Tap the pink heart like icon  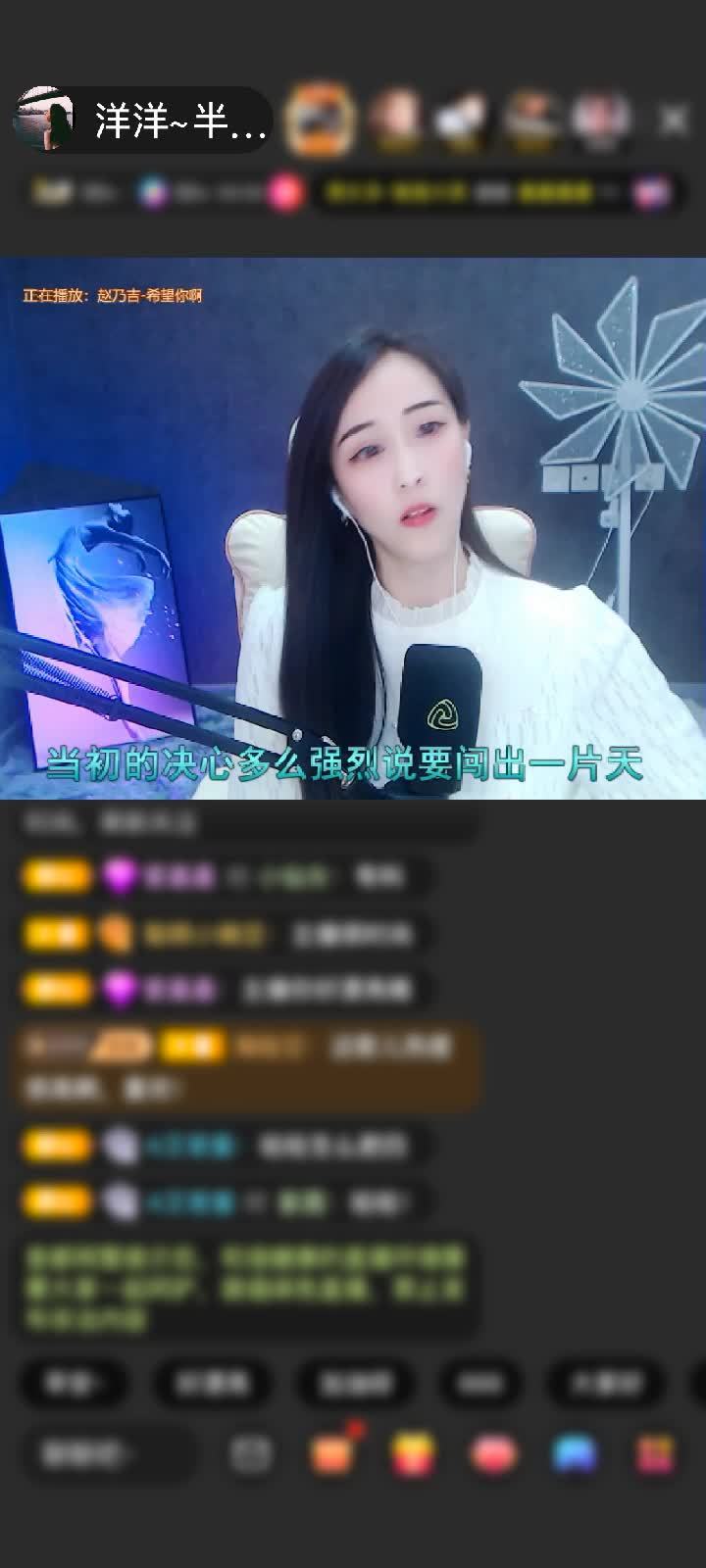coord(493,1454)
